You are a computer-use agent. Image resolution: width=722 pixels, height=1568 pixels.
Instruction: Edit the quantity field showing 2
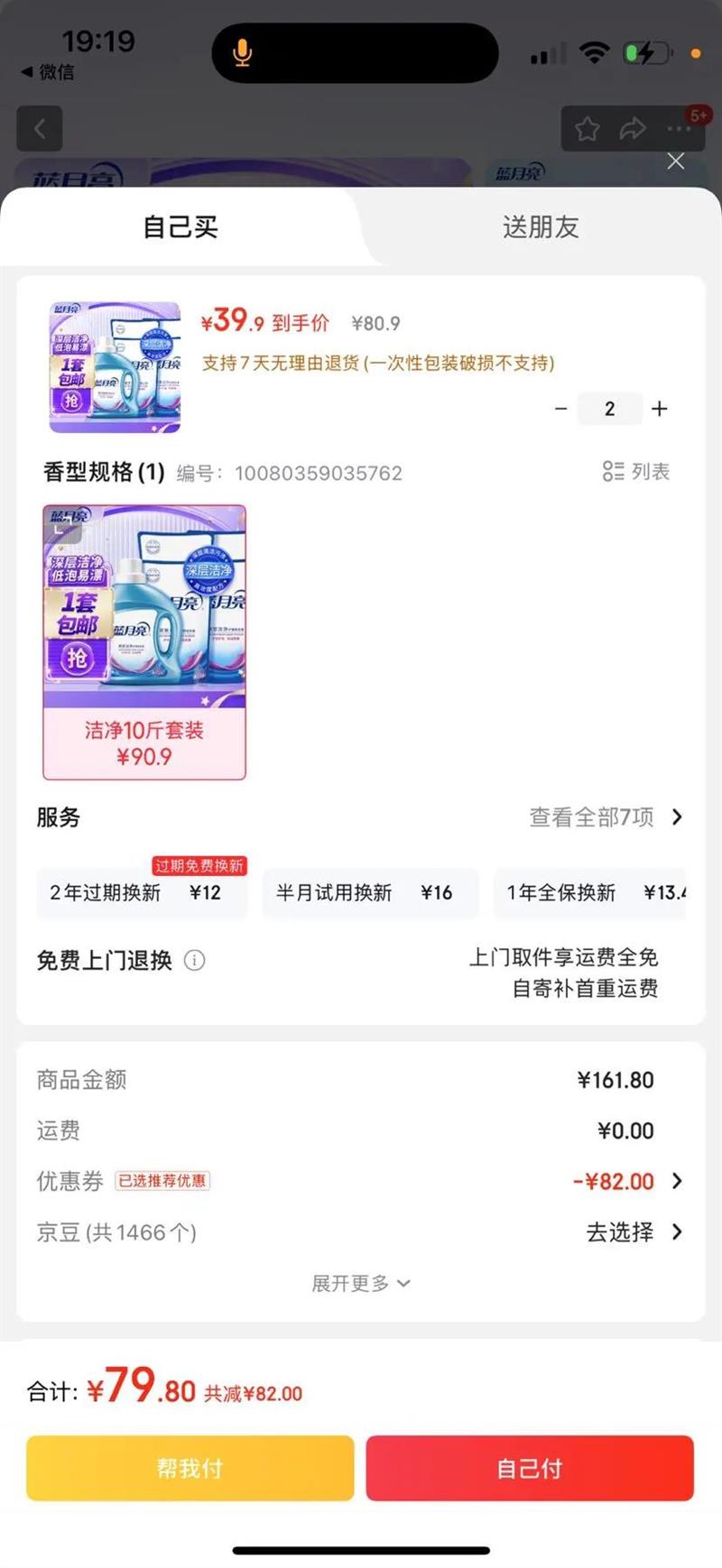pyautogui.click(x=610, y=409)
